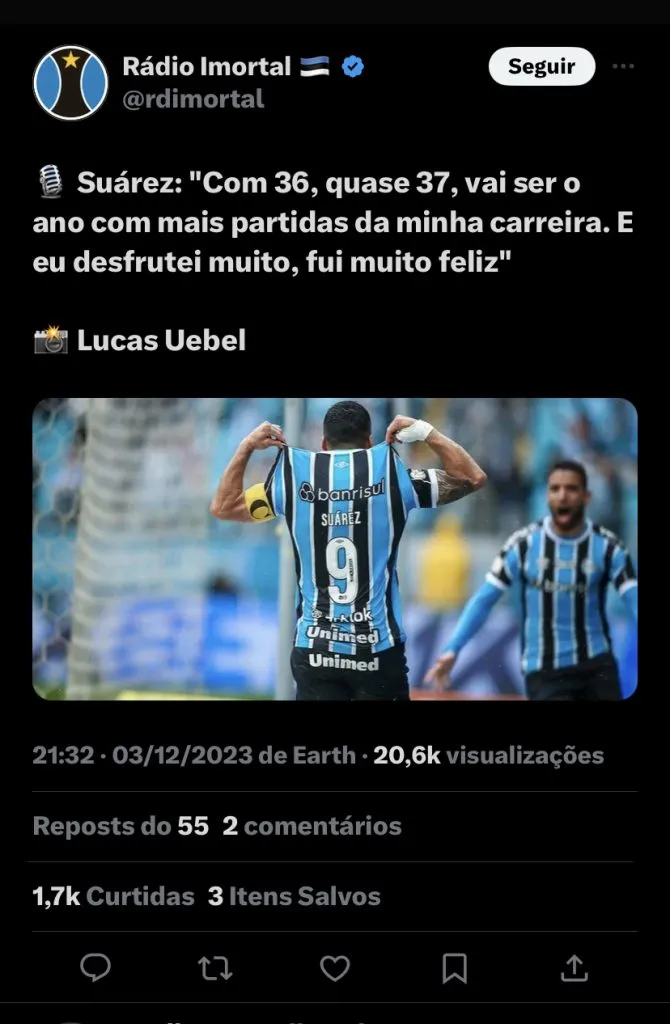The image size is (670, 1024).
Task: Open the @rdimortal profile name
Action: tap(193, 98)
